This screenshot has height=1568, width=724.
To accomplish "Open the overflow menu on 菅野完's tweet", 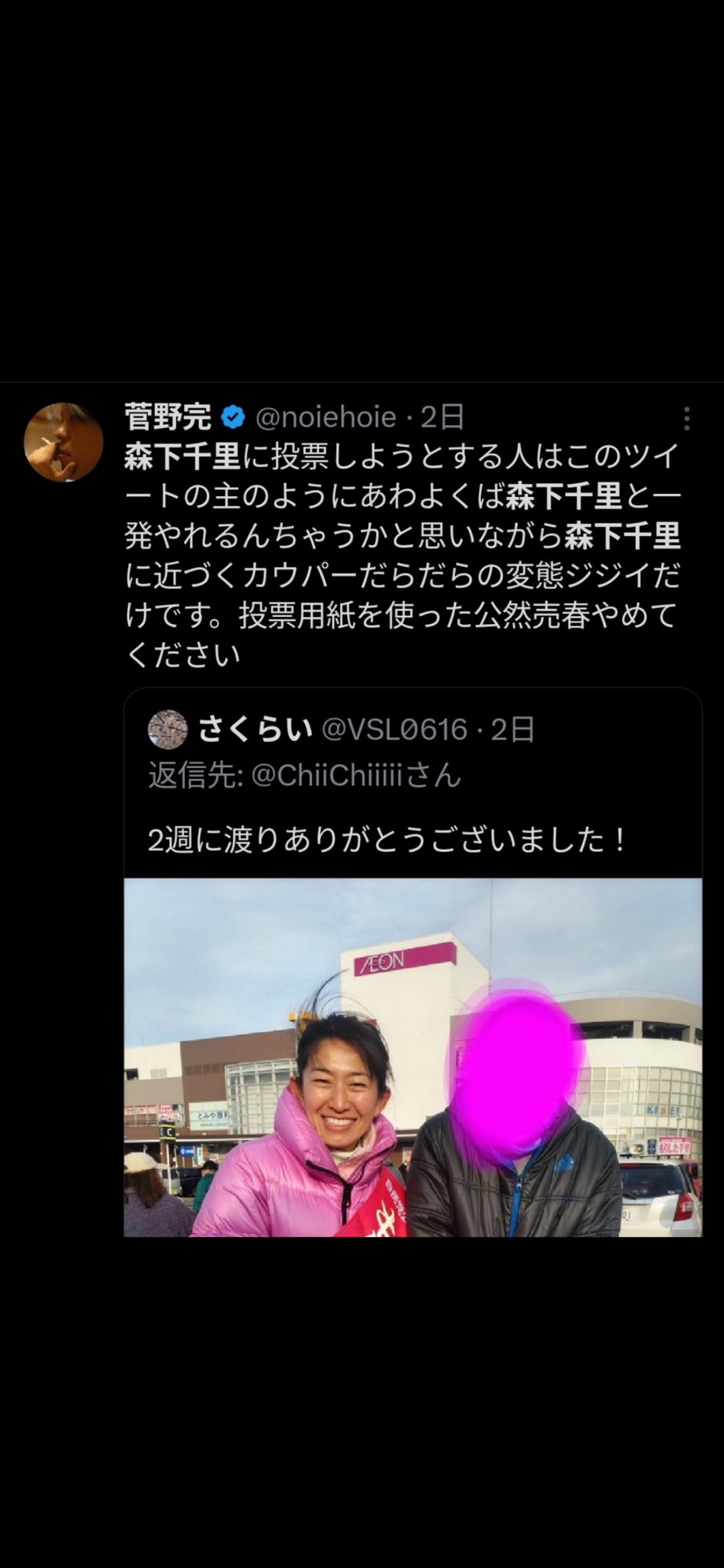I will [686, 419].
